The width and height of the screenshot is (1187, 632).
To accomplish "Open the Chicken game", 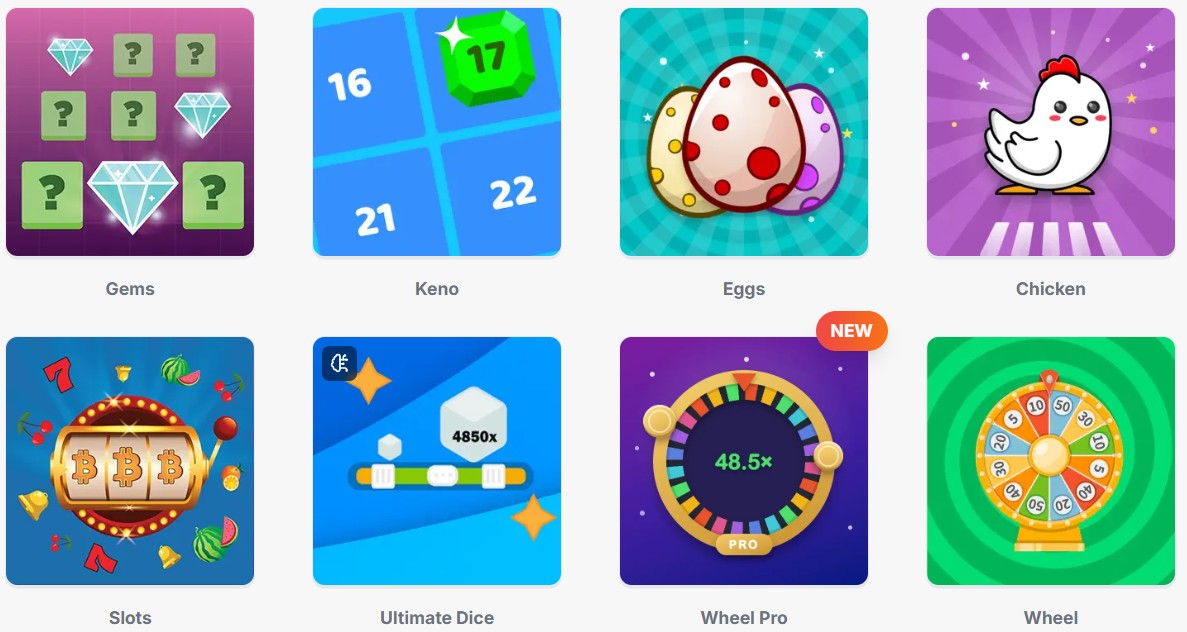I will click(x=1051, y=132).
